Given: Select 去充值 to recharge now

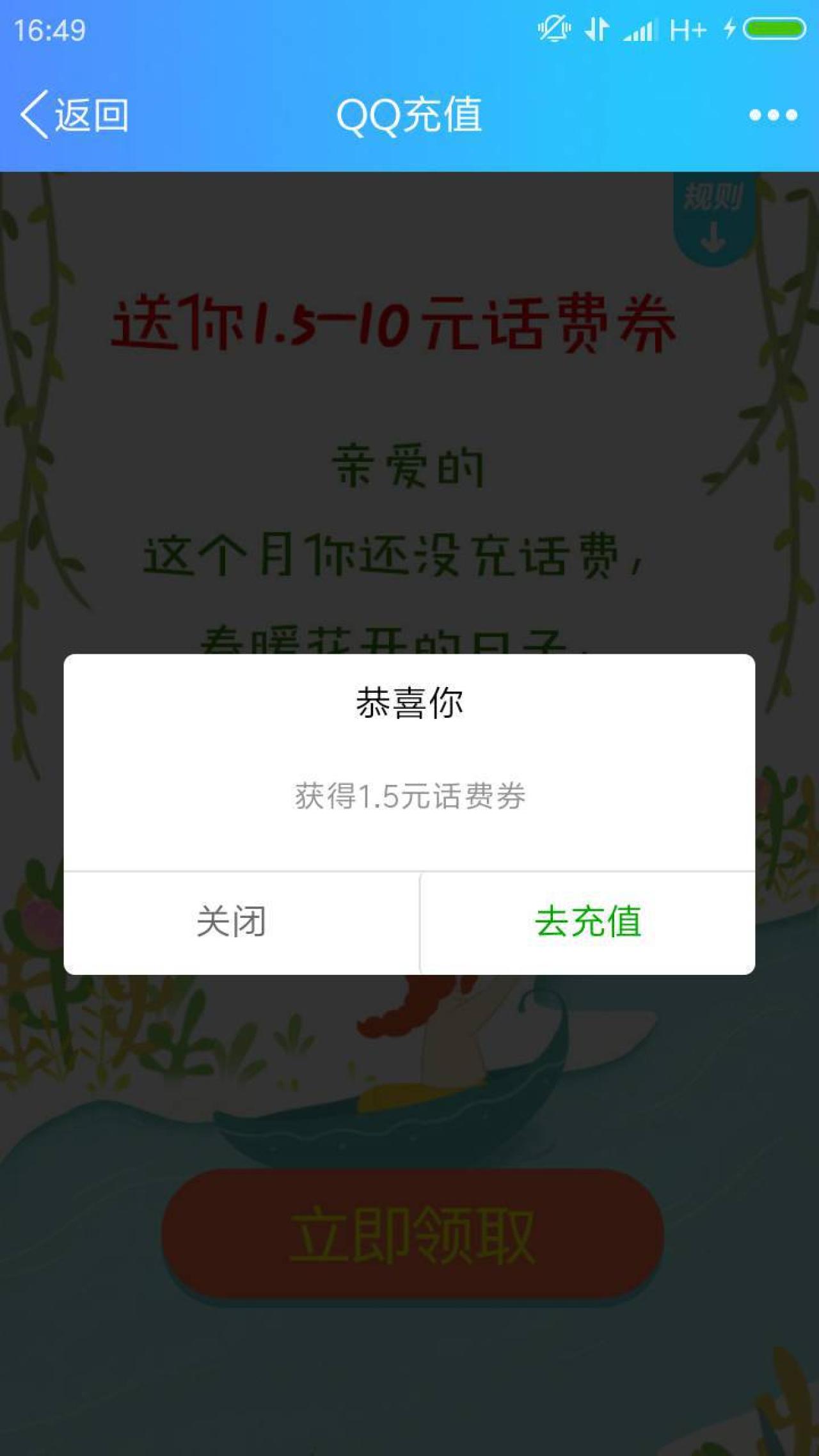Looking at the screenshot, I should click(587, 922).
